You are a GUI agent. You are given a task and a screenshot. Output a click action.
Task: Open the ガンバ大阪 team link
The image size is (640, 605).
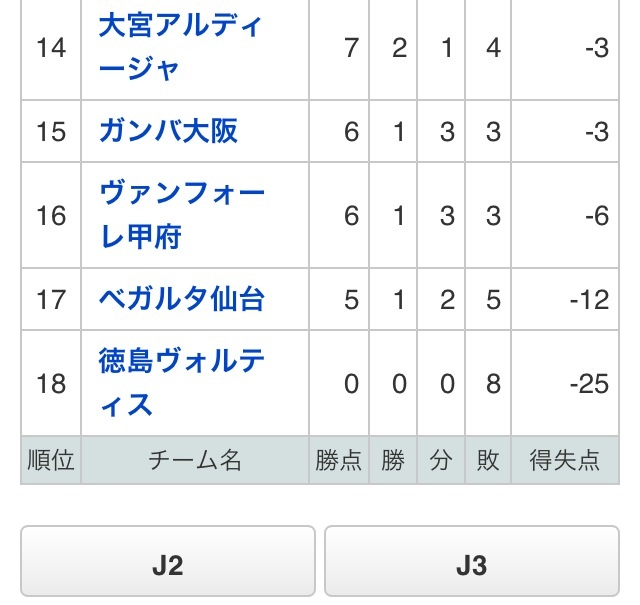click(x=168, y=131)
